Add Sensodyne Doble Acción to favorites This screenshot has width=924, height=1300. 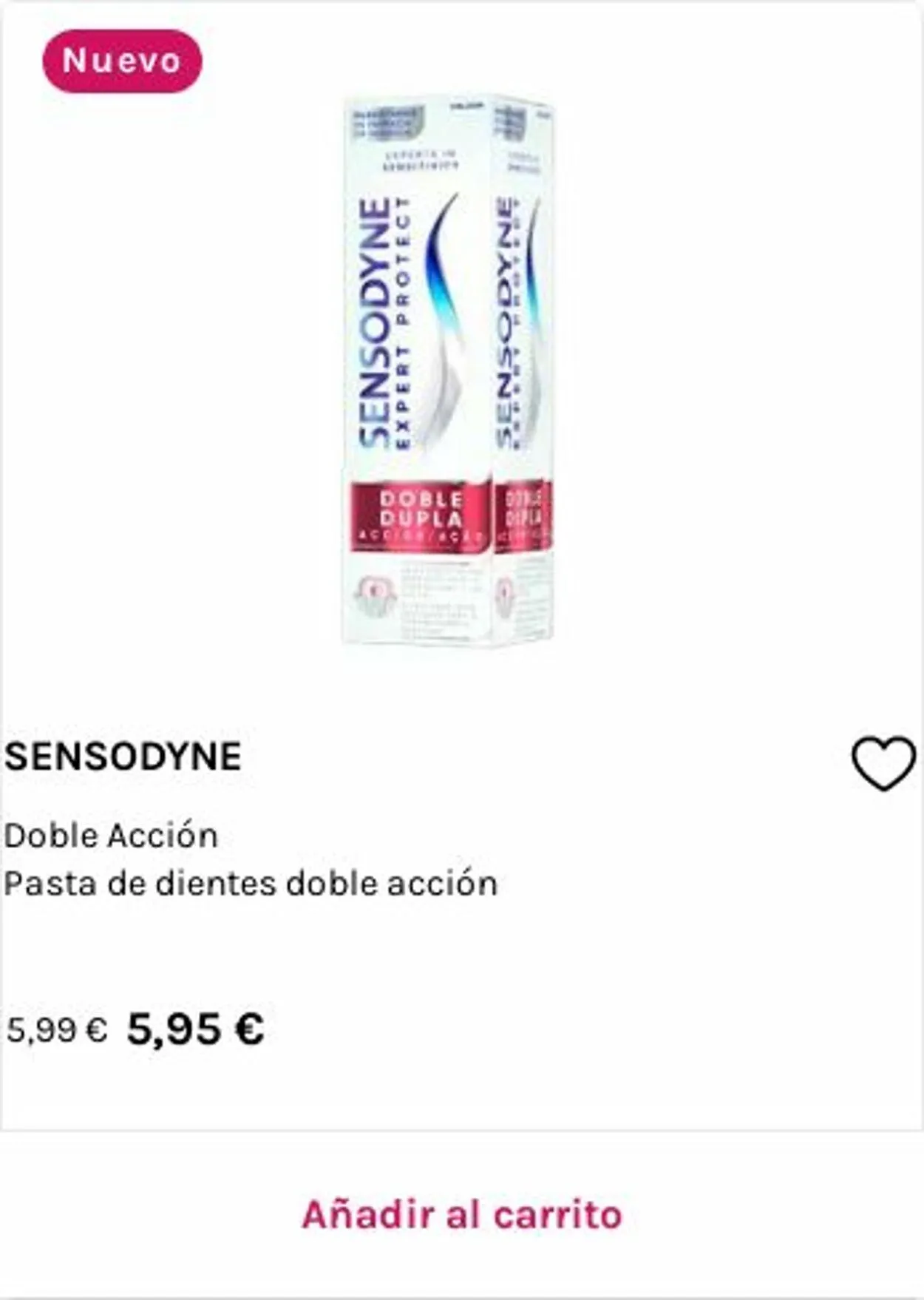[x=883, y=764]
